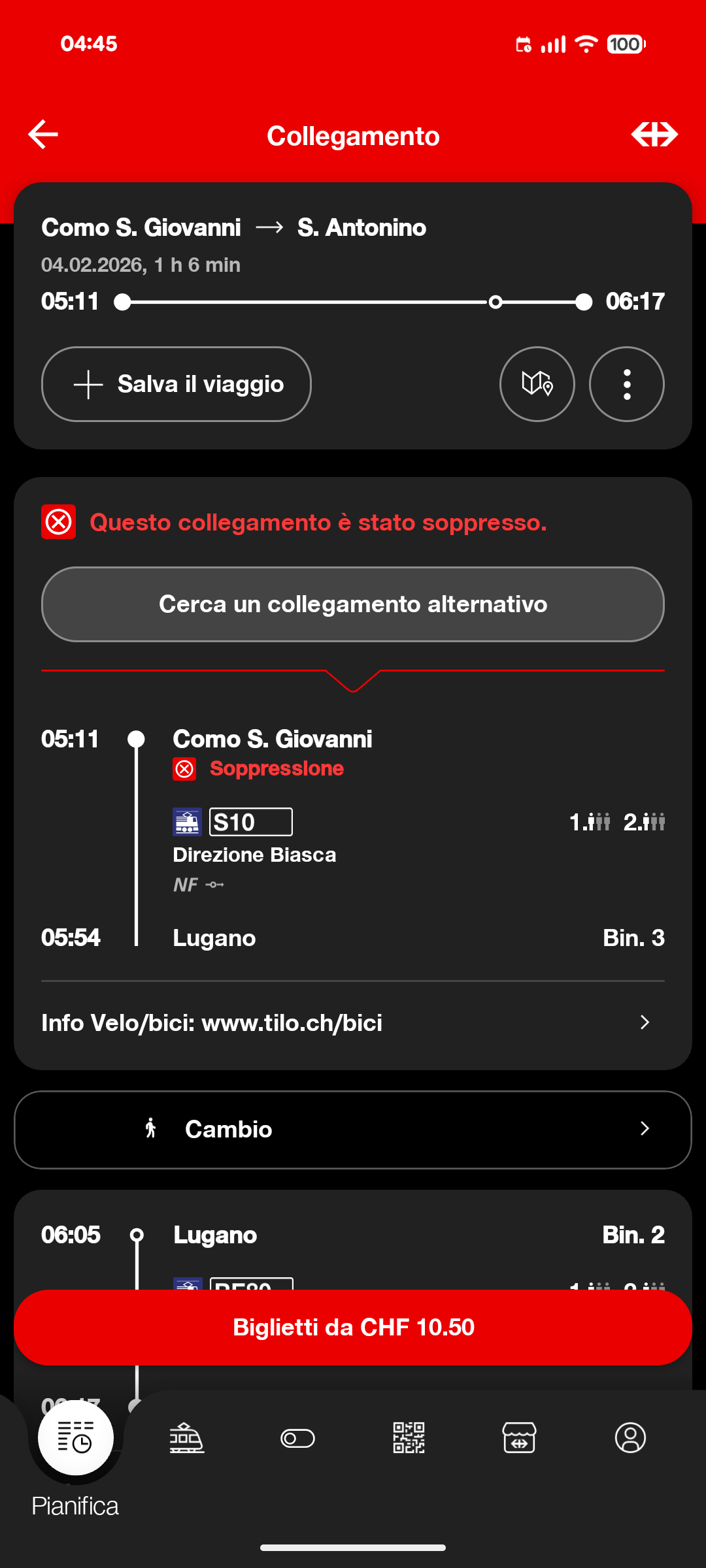Open the QR code tab
Viewport: 706px width, 1568px height.
coord(409,1439)
